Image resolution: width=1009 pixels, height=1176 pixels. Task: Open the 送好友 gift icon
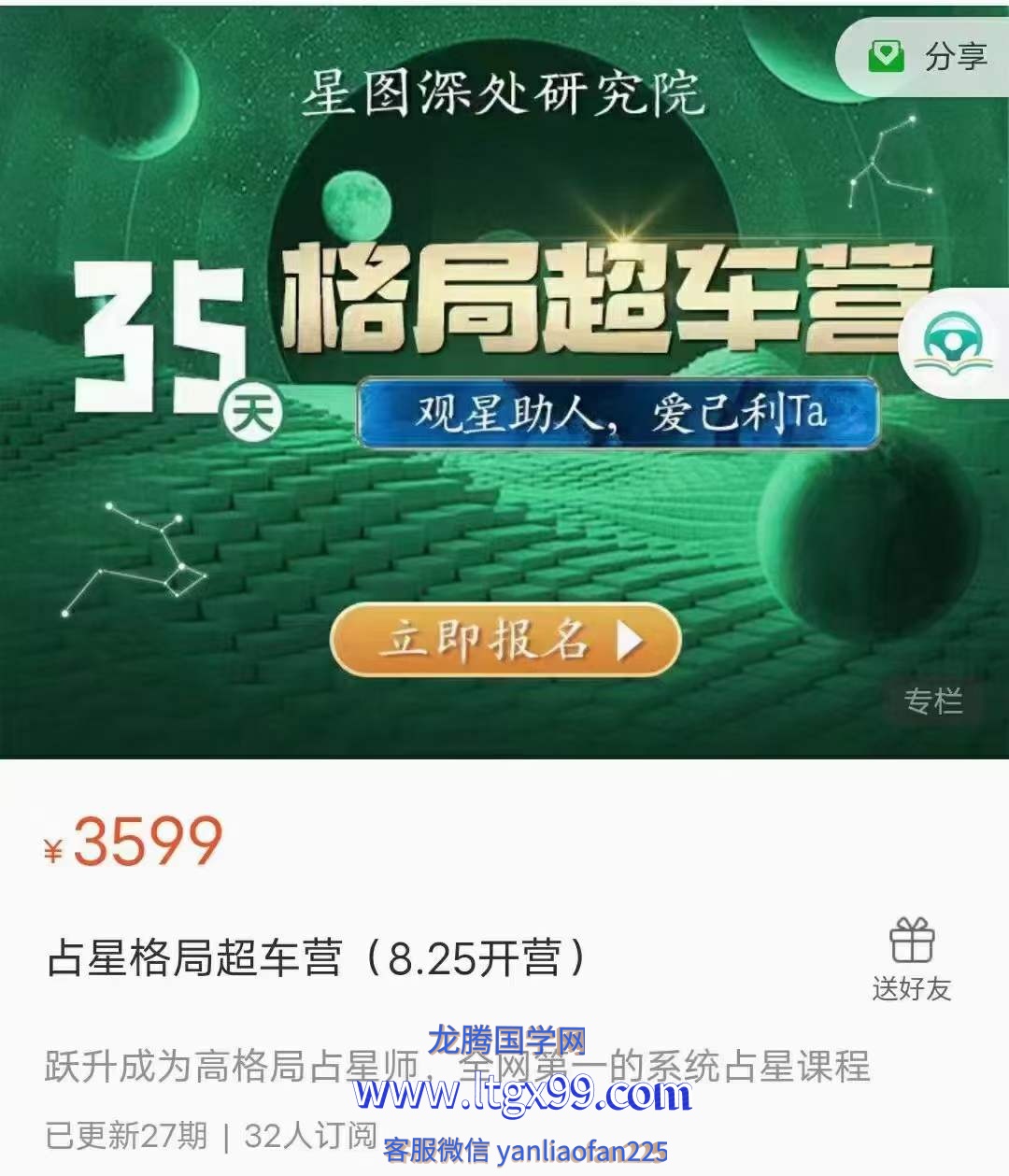(912, 942)
